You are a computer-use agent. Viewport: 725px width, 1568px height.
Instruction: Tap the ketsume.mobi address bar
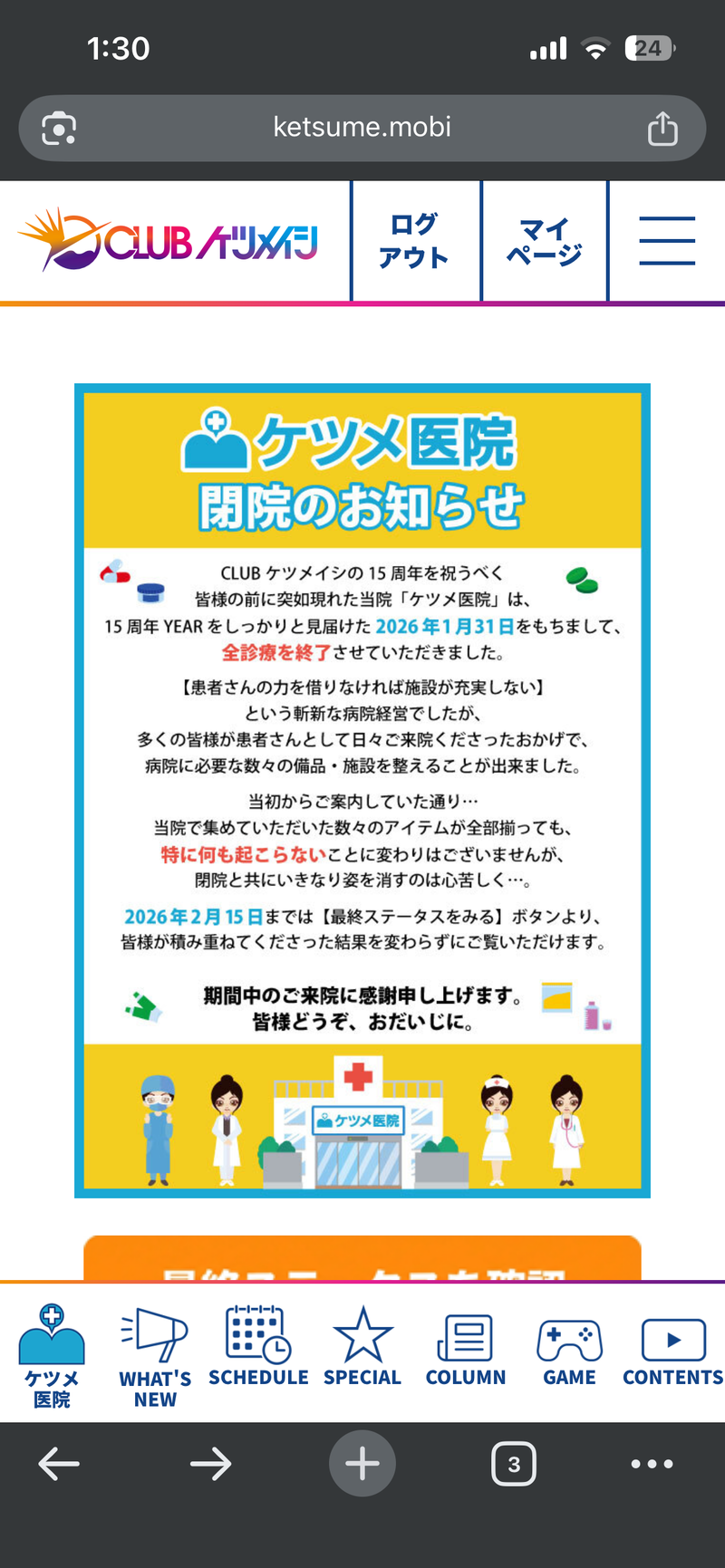362,128
